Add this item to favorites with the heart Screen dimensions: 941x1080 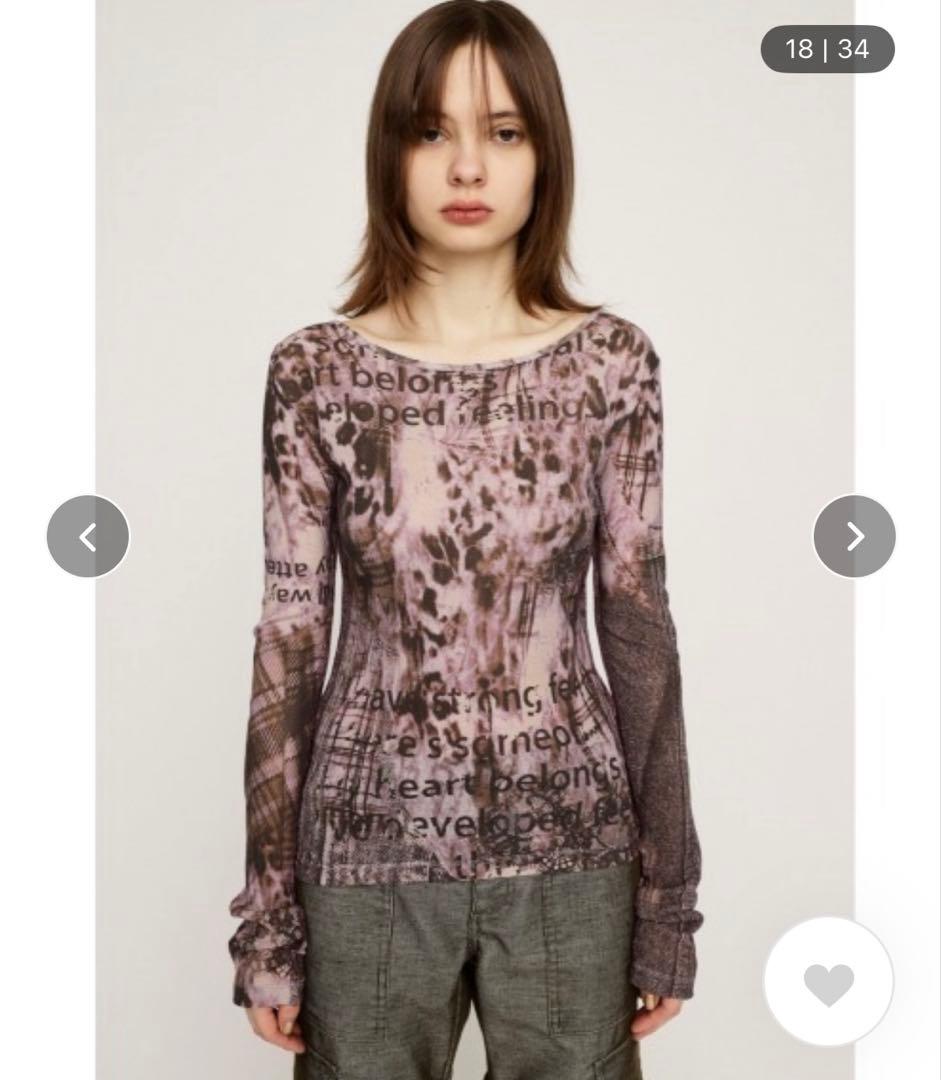[x=828, y=982]
